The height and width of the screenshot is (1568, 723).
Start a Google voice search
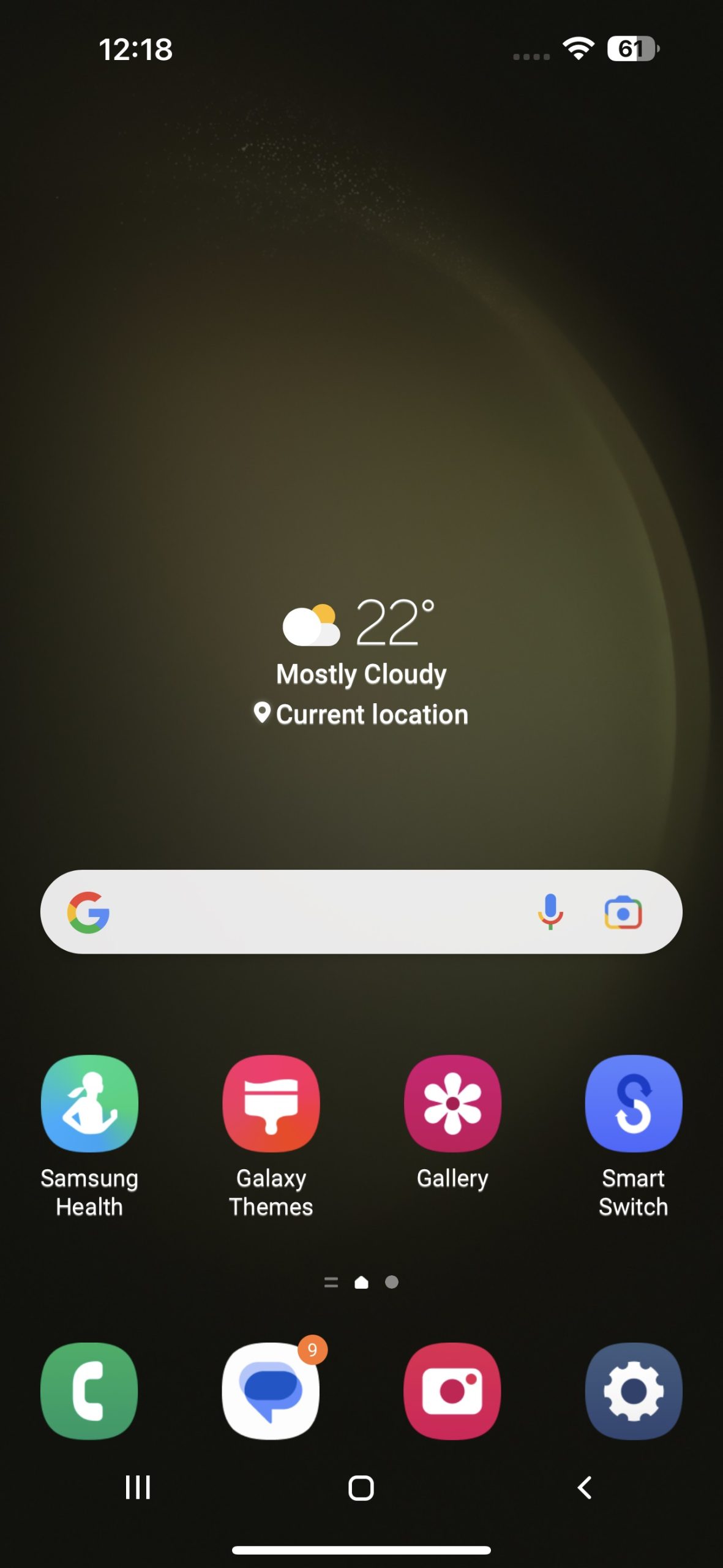click(x=550, y=911)
